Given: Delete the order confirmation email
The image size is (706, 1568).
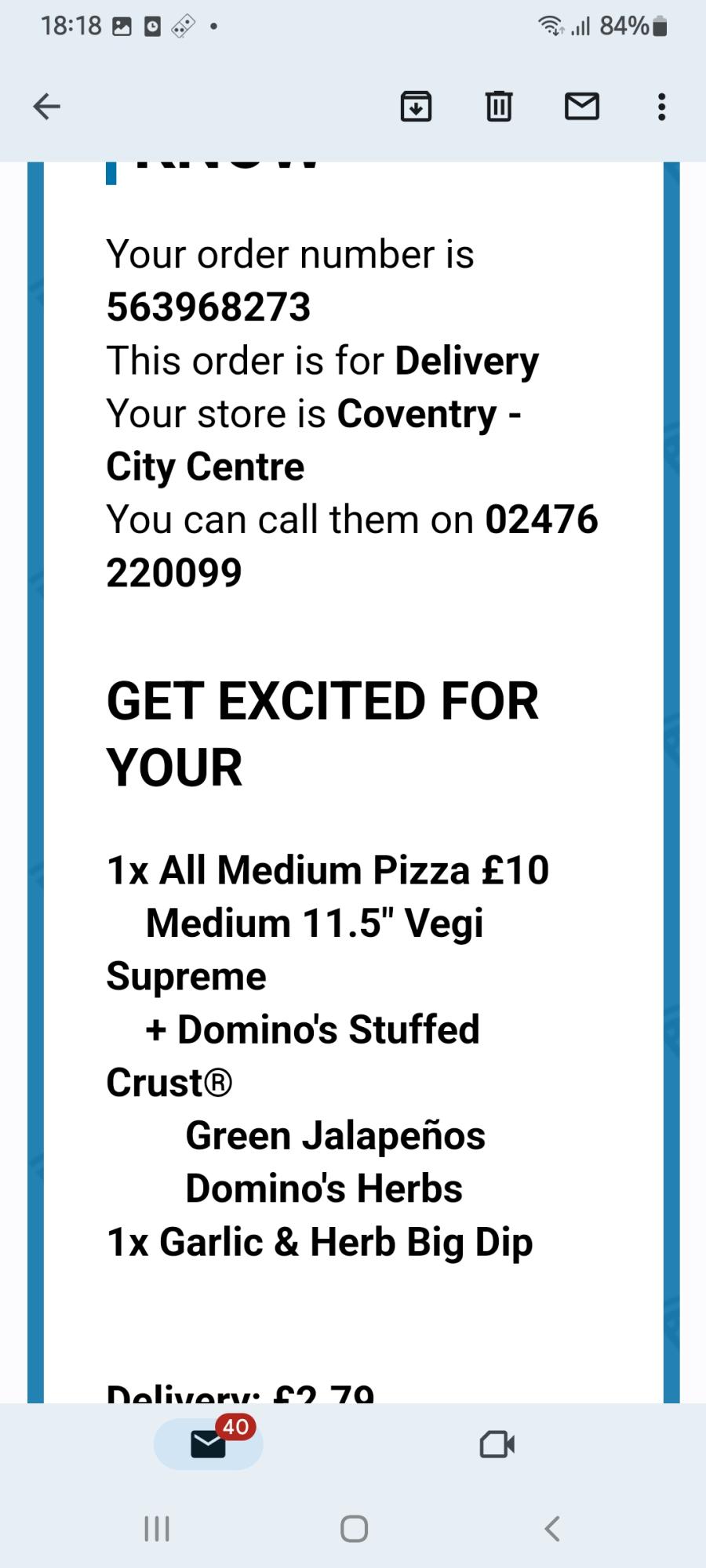Looking at the screenshot, I should [499, 106].
